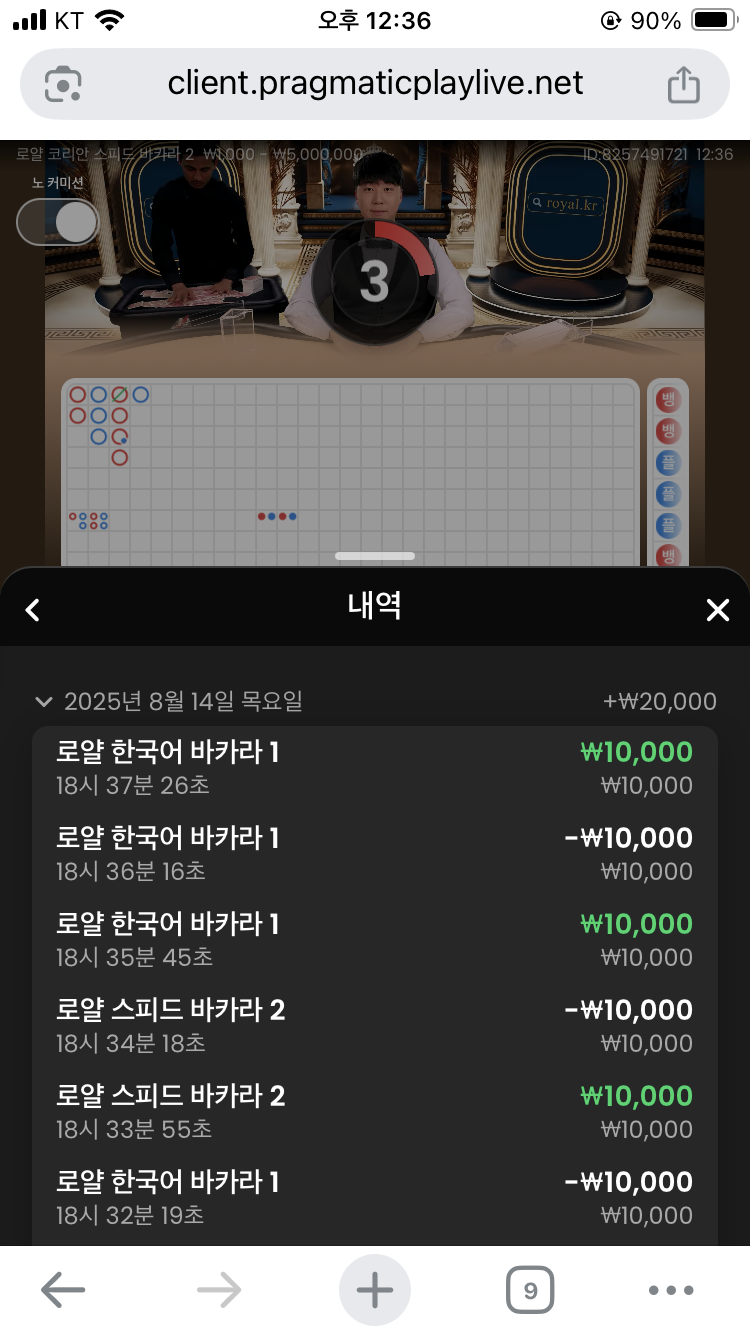Close the 내역 history panel

tap(717, 610)
